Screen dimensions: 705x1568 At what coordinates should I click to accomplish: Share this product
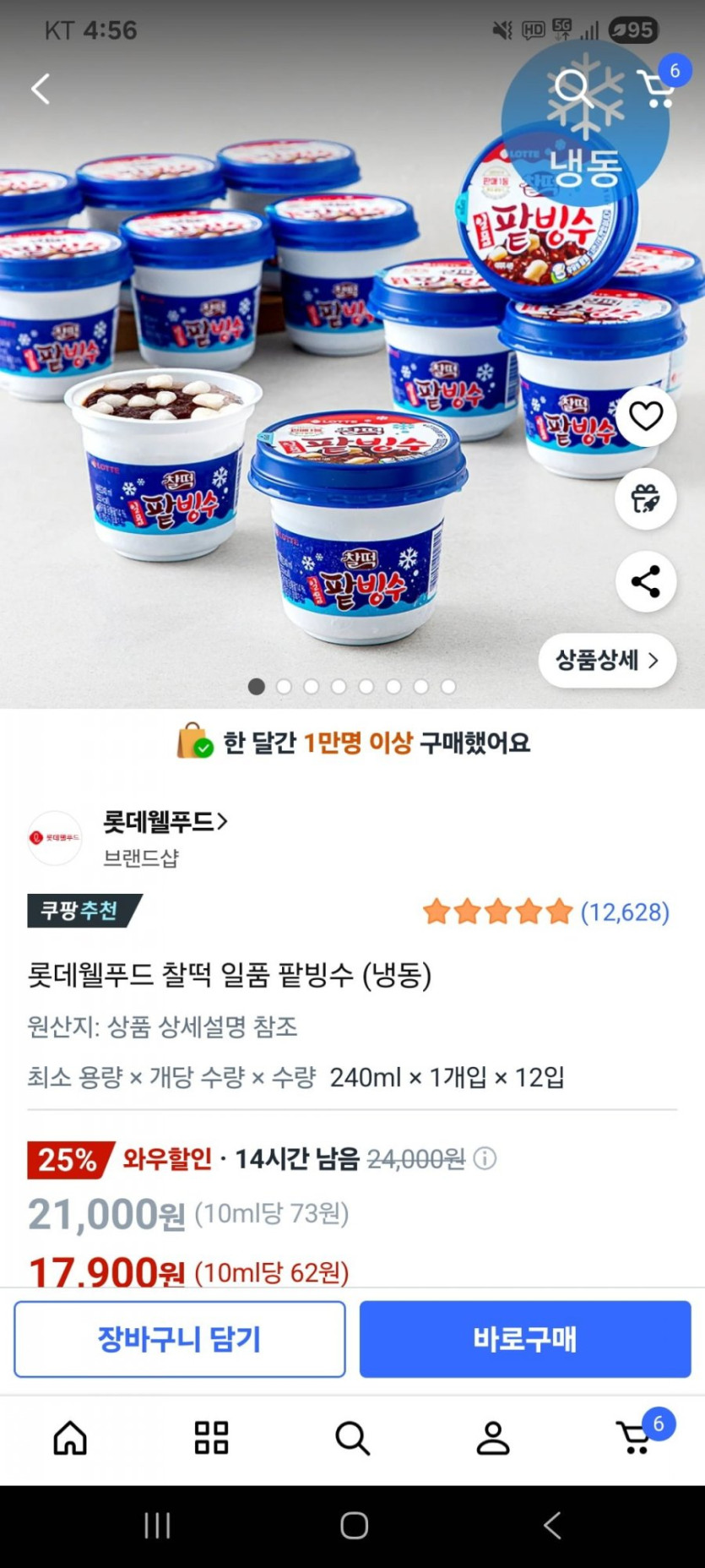[646, 581]
